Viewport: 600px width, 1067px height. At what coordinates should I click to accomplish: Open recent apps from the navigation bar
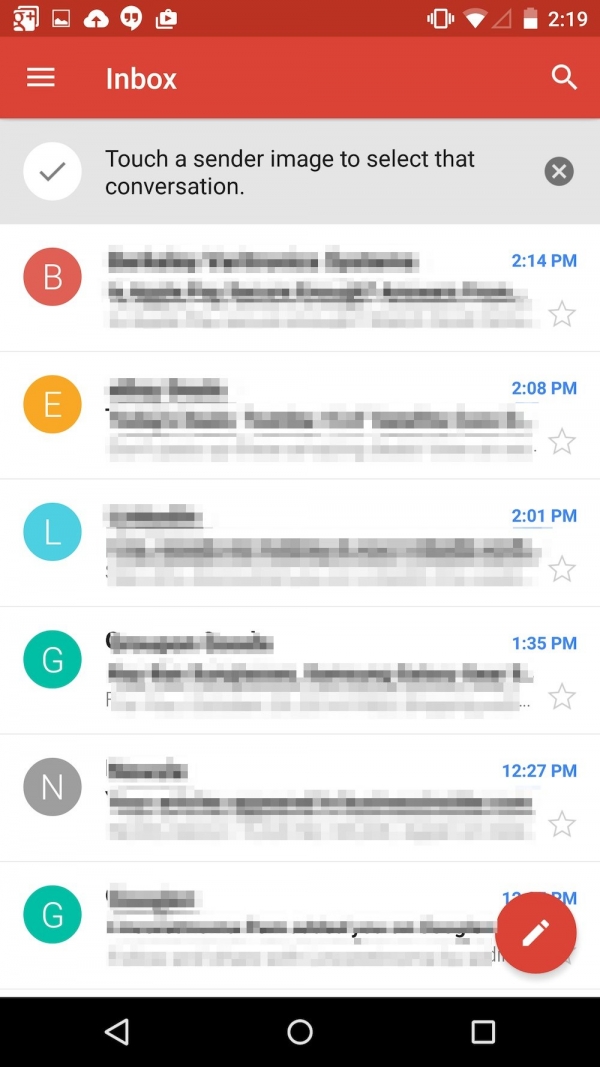(x=483, y=1032)
